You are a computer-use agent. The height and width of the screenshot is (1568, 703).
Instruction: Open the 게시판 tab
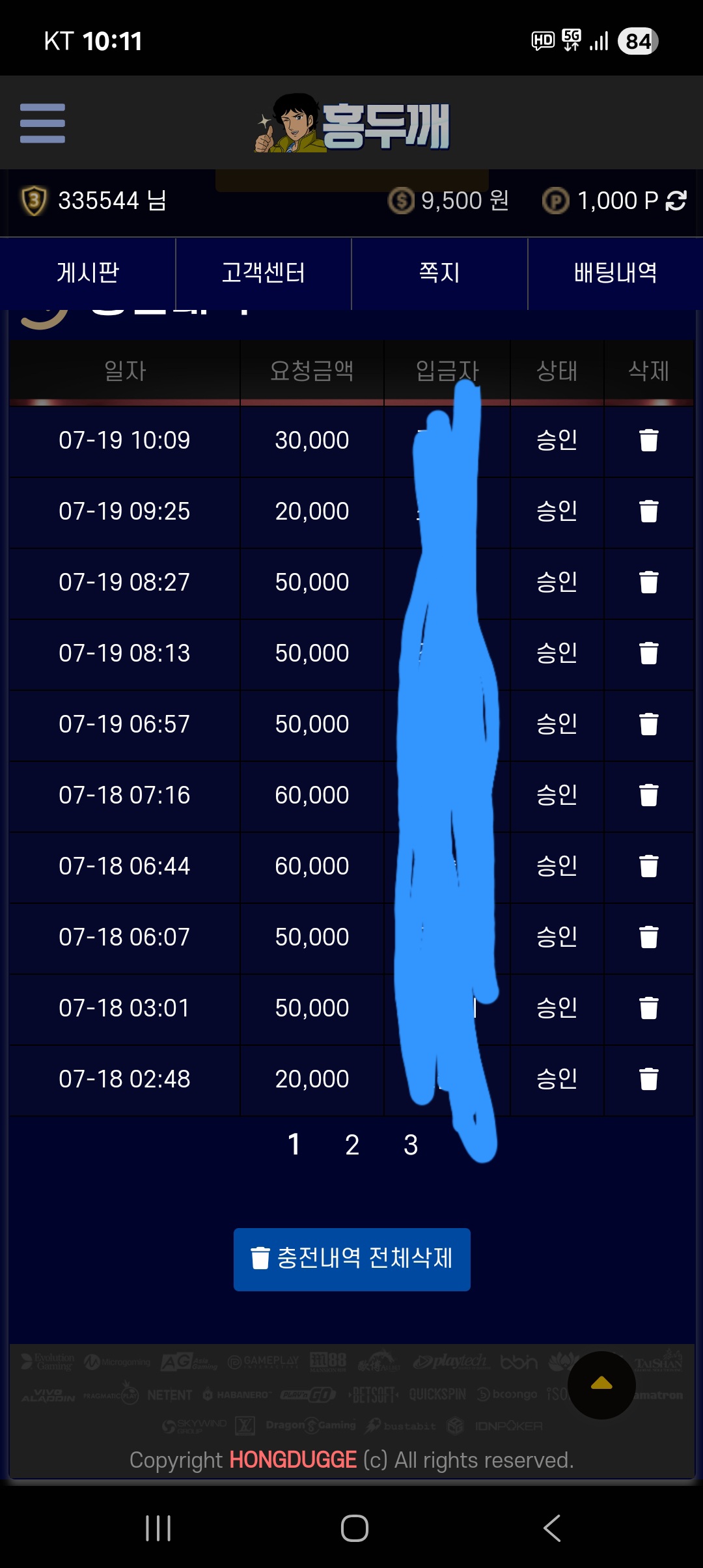(x=88, y=273)
